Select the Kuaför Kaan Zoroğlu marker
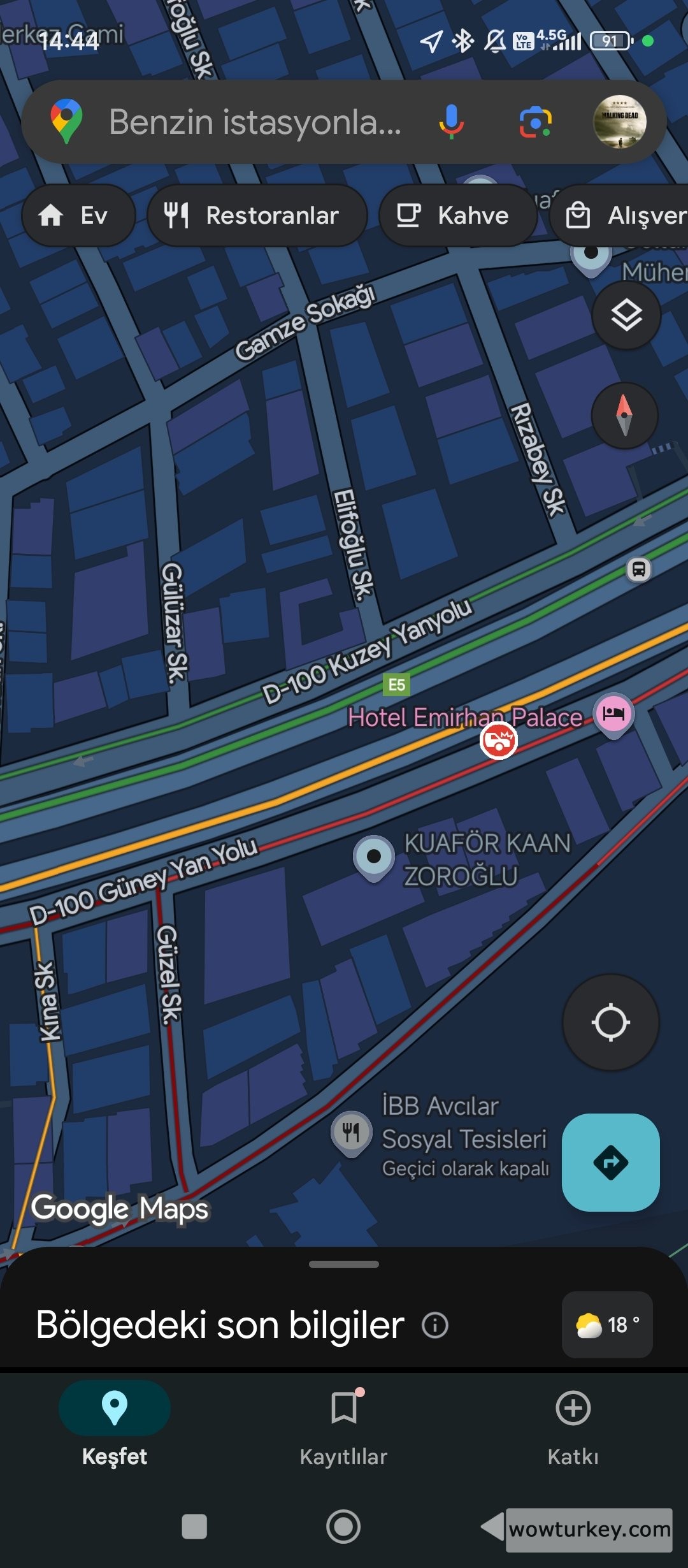 pyautogui.click(x=375, y=857)
